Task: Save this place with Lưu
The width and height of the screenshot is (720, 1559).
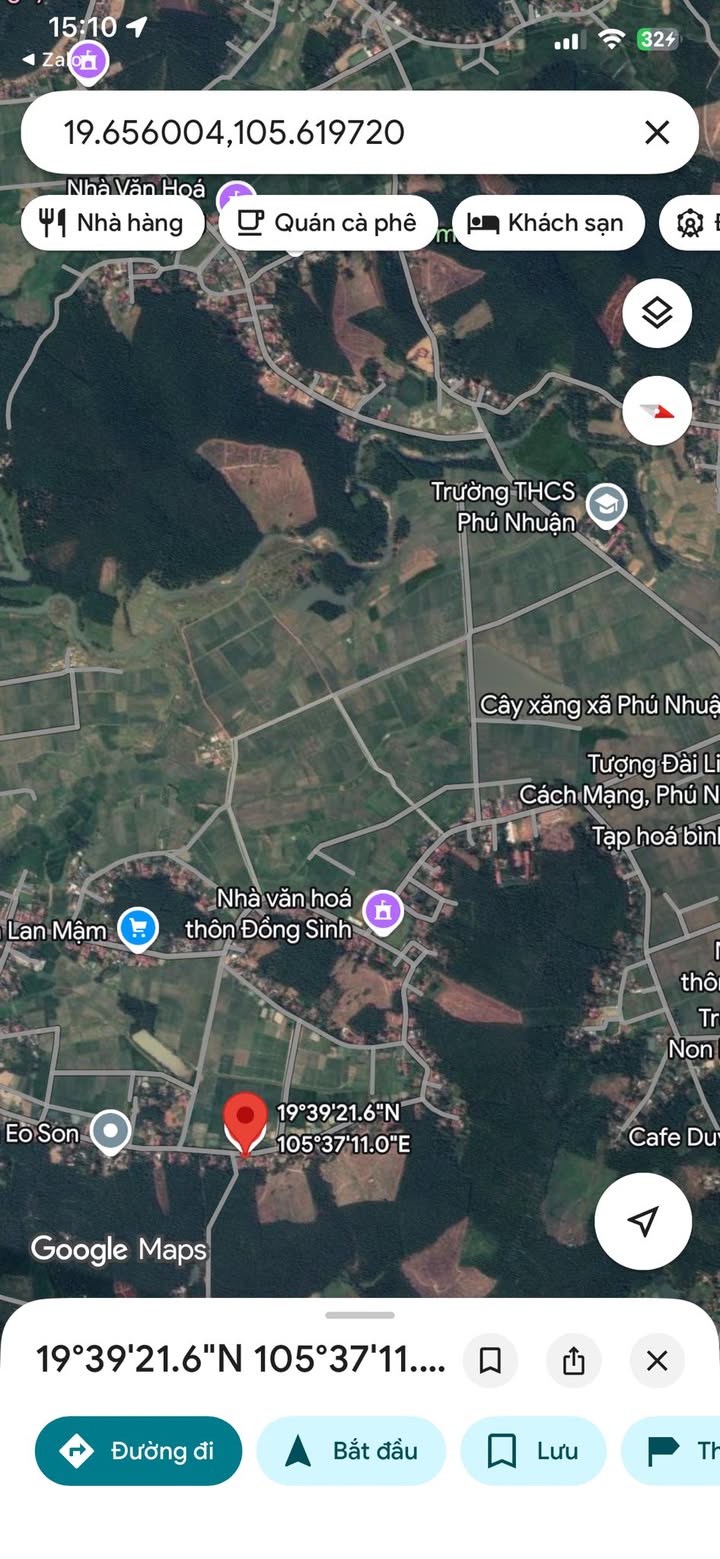Action: click(533, 1450)
